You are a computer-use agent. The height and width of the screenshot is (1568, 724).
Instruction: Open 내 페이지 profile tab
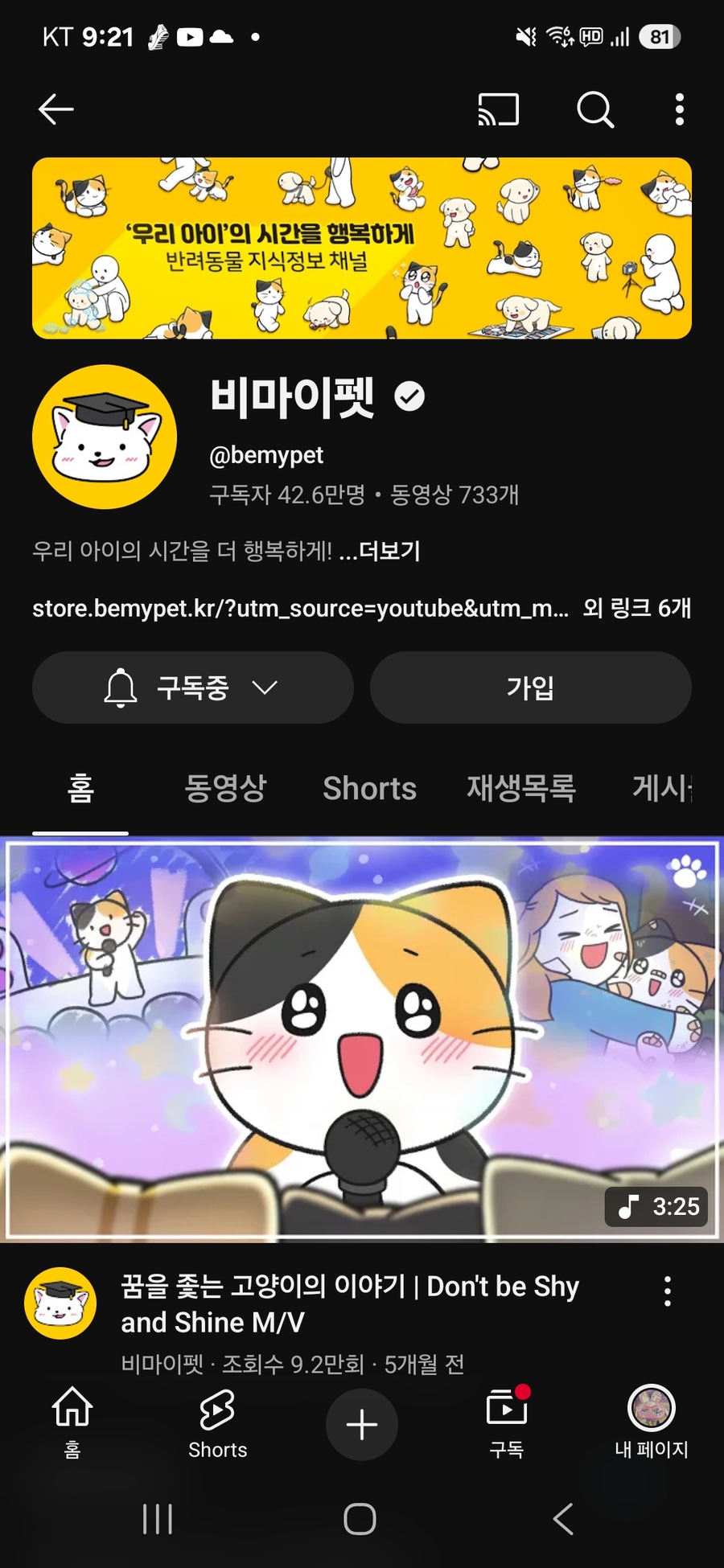click(x=651, y=1423)
